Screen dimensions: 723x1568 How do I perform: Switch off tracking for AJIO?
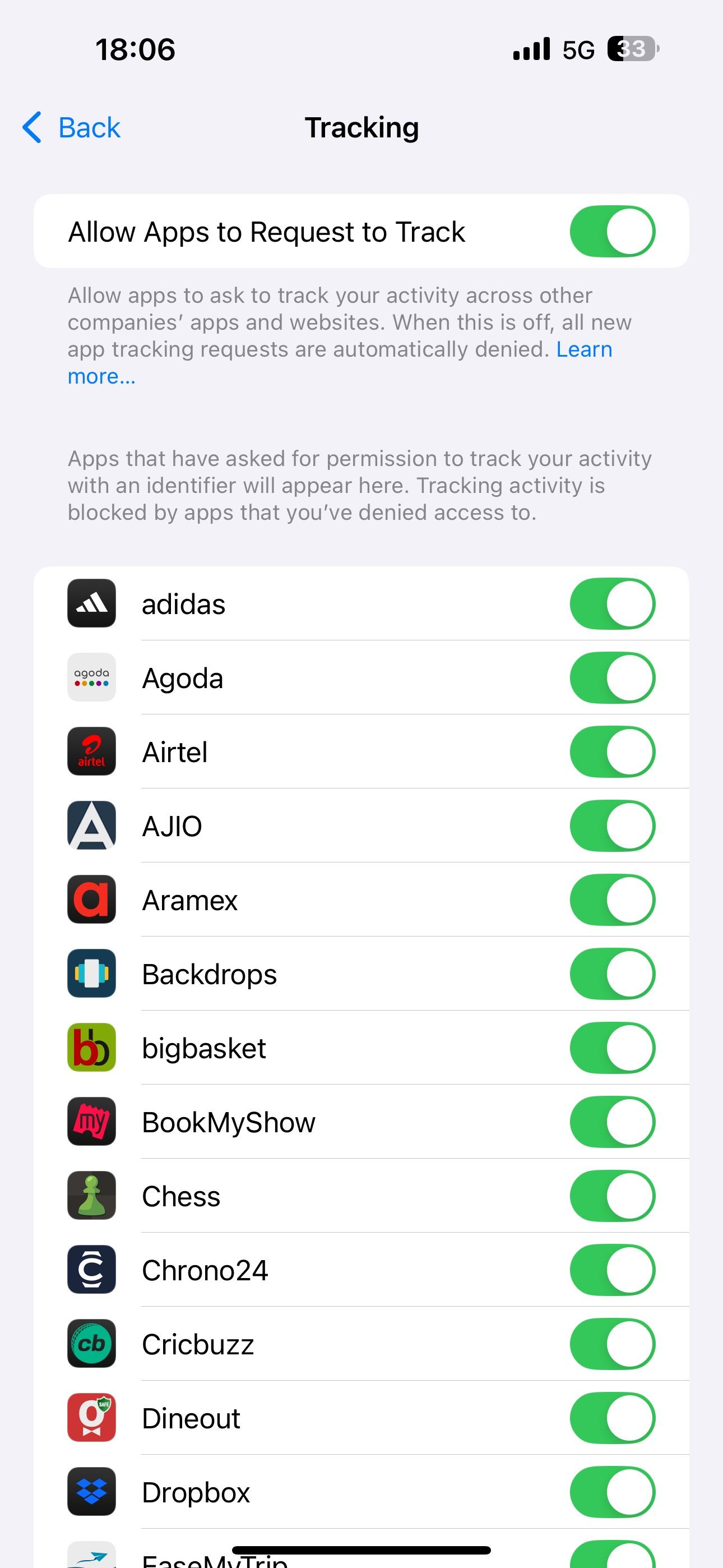[x=611, y=826]
